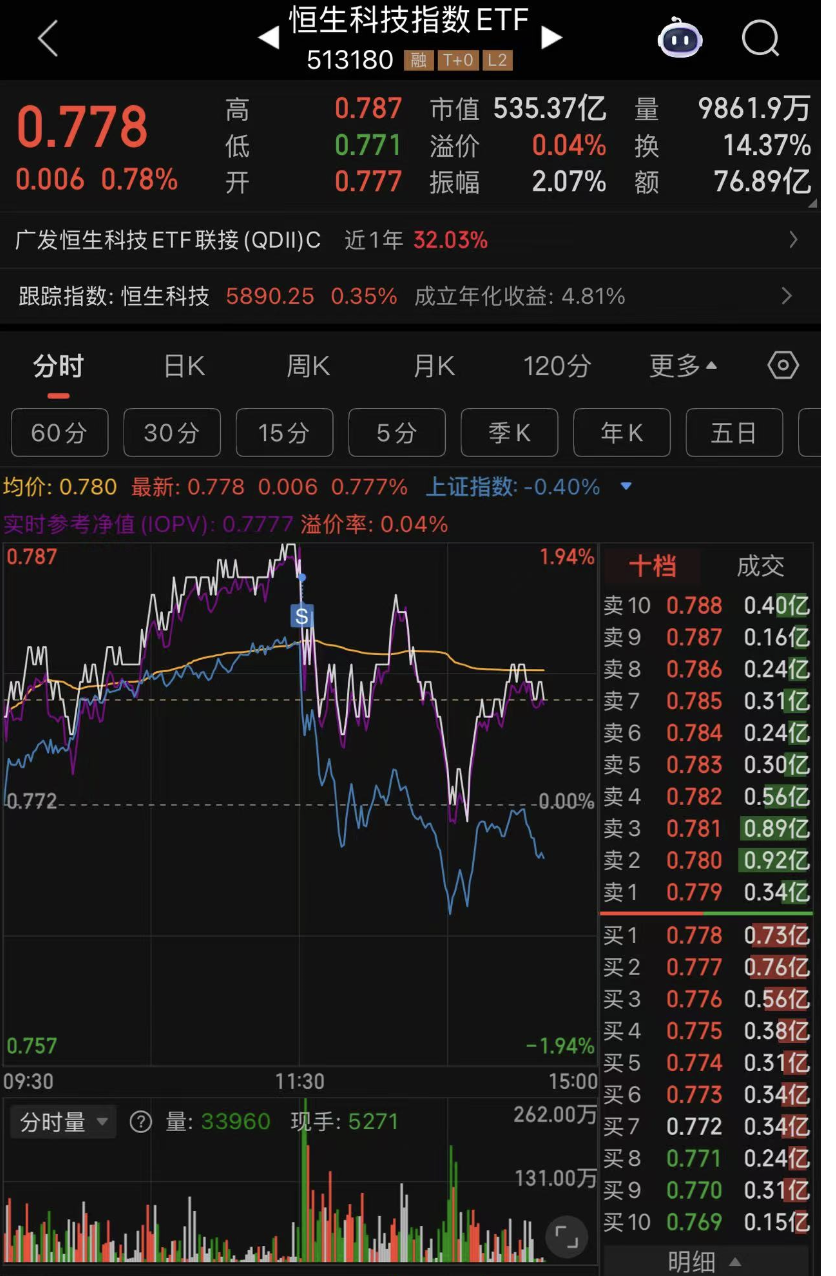Pick the 五日 chip
The height and width of the screenshot is (1276, 836).
click(x=733, y=433)
